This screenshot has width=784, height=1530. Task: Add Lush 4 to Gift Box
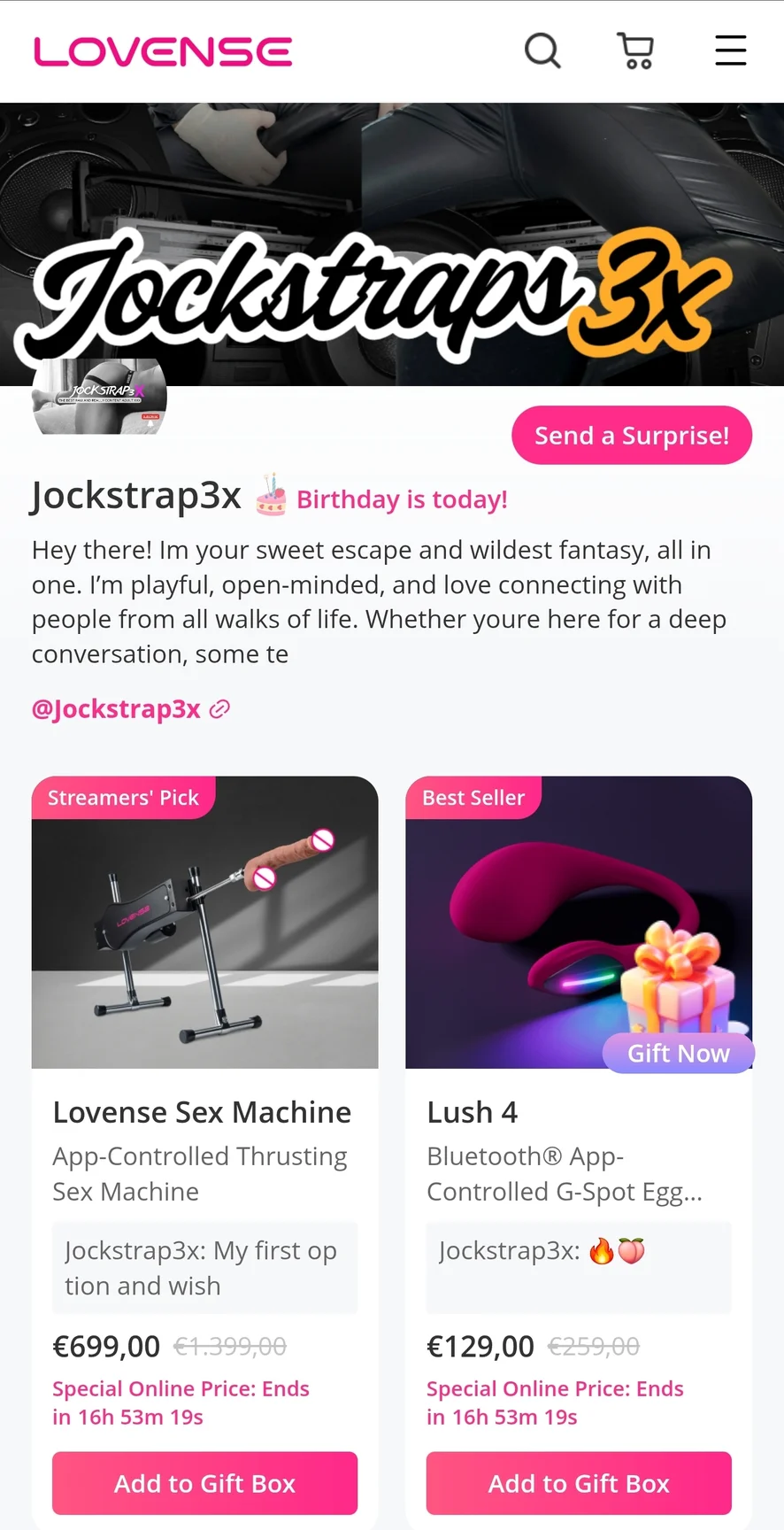(579, 1483)
